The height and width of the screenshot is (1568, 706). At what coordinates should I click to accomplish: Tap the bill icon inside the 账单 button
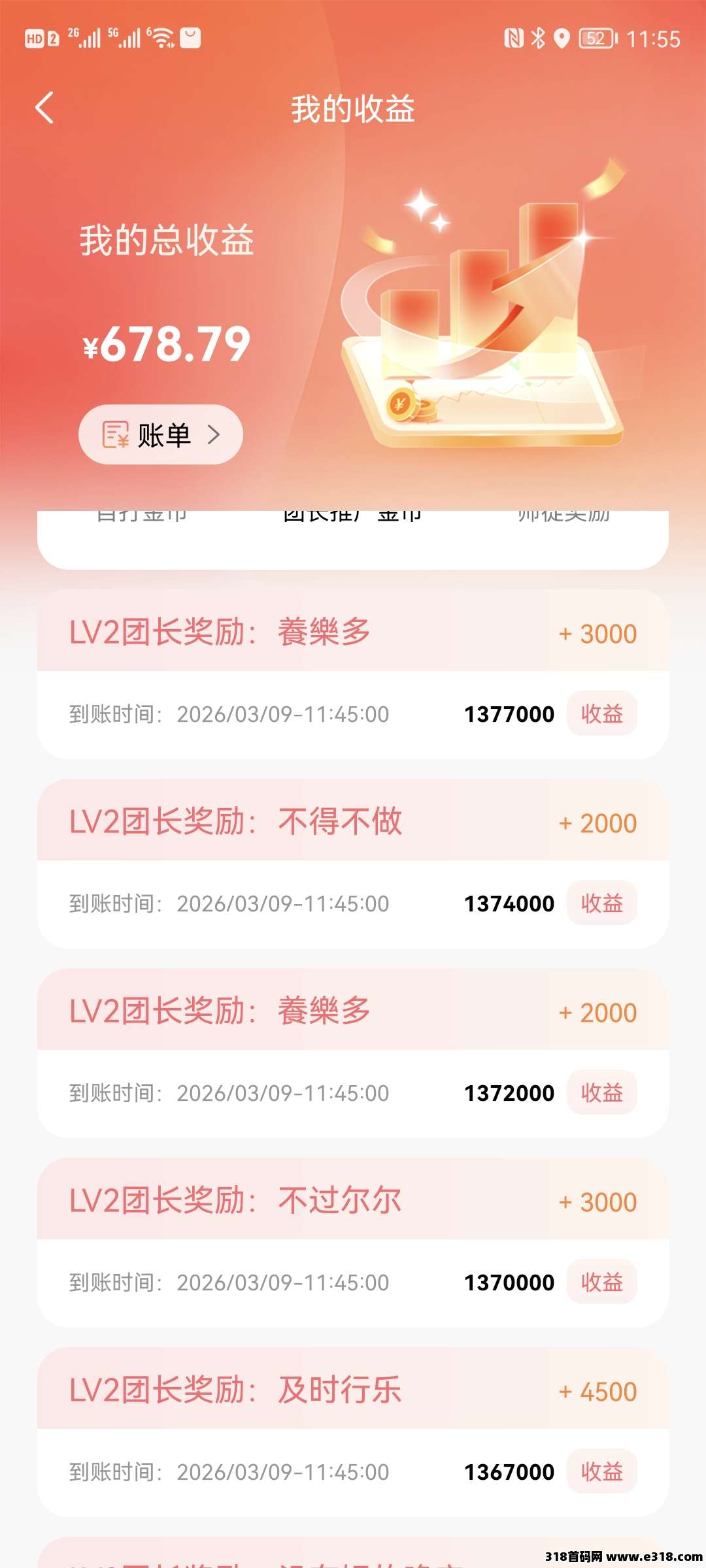click(116, 434)
